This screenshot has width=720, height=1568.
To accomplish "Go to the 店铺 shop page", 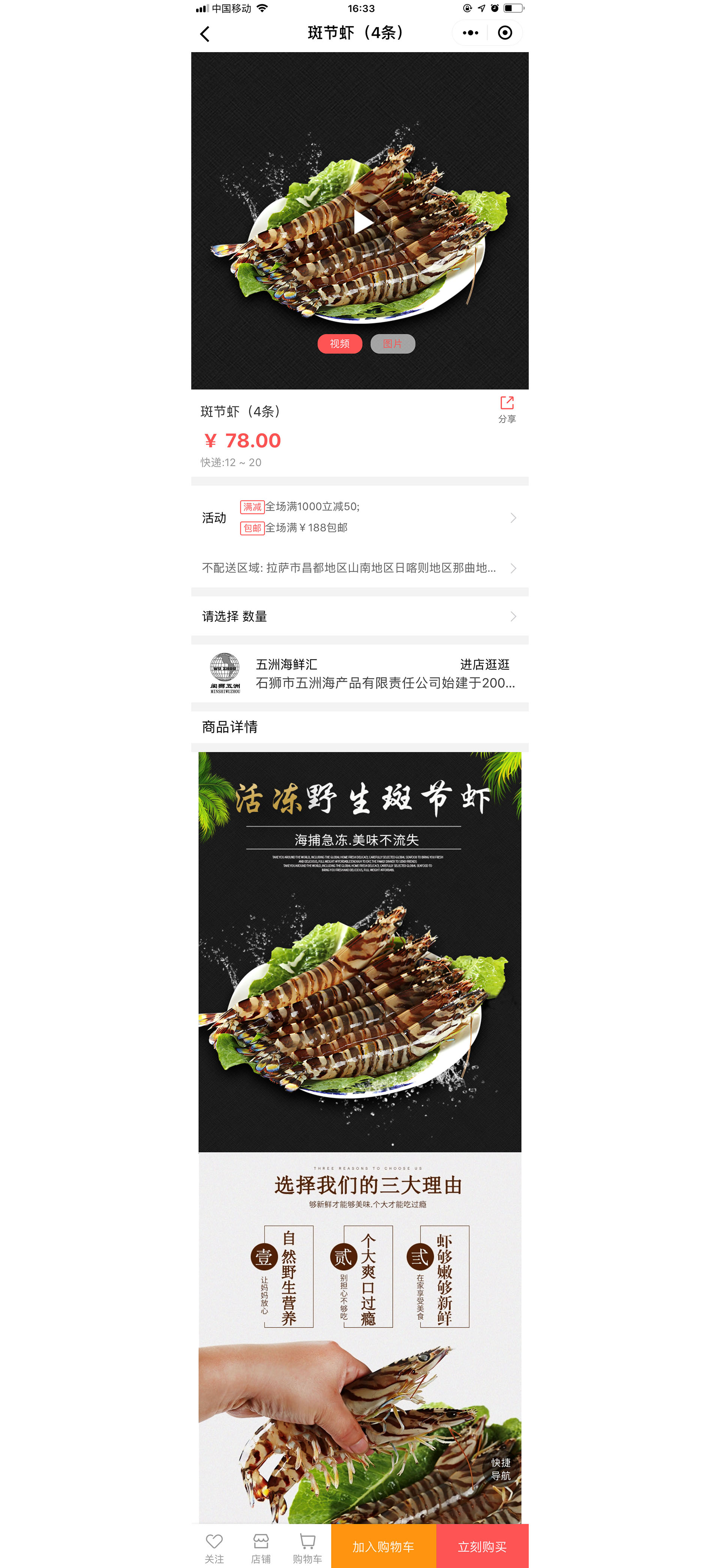I will tap(261, 1547).
